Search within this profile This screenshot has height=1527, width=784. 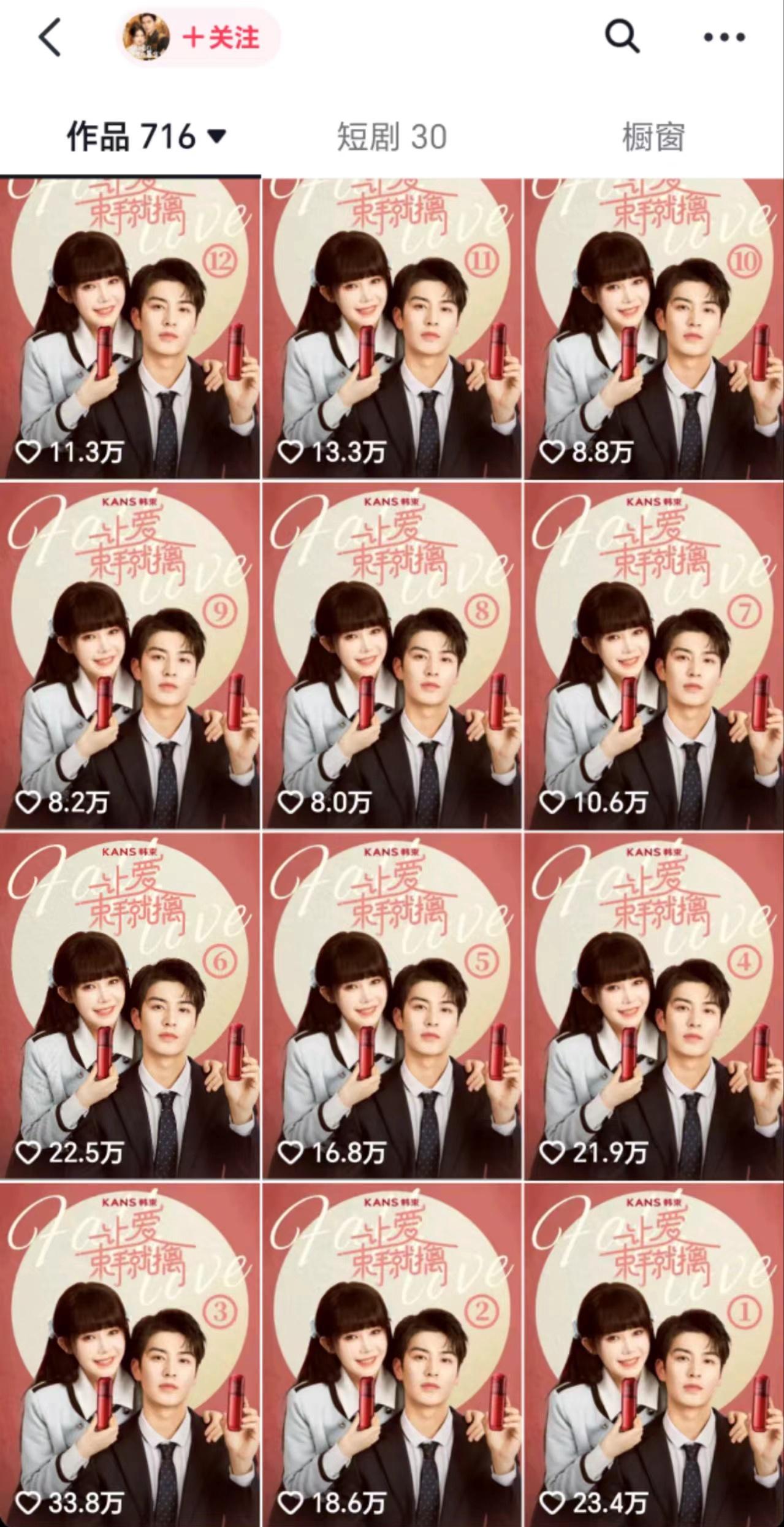[x=622, y=37]
